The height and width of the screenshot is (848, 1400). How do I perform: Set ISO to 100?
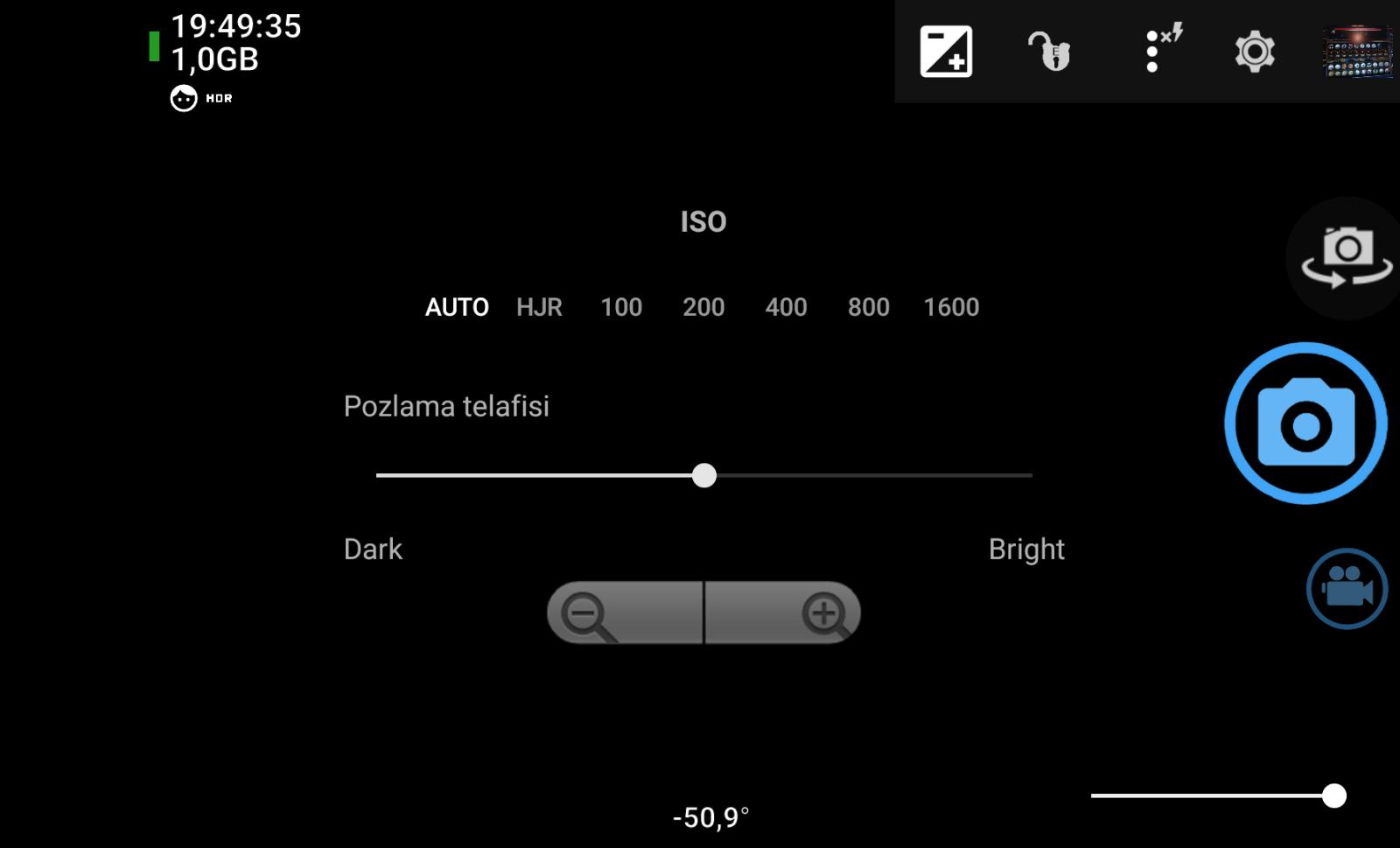click(621, 307)
